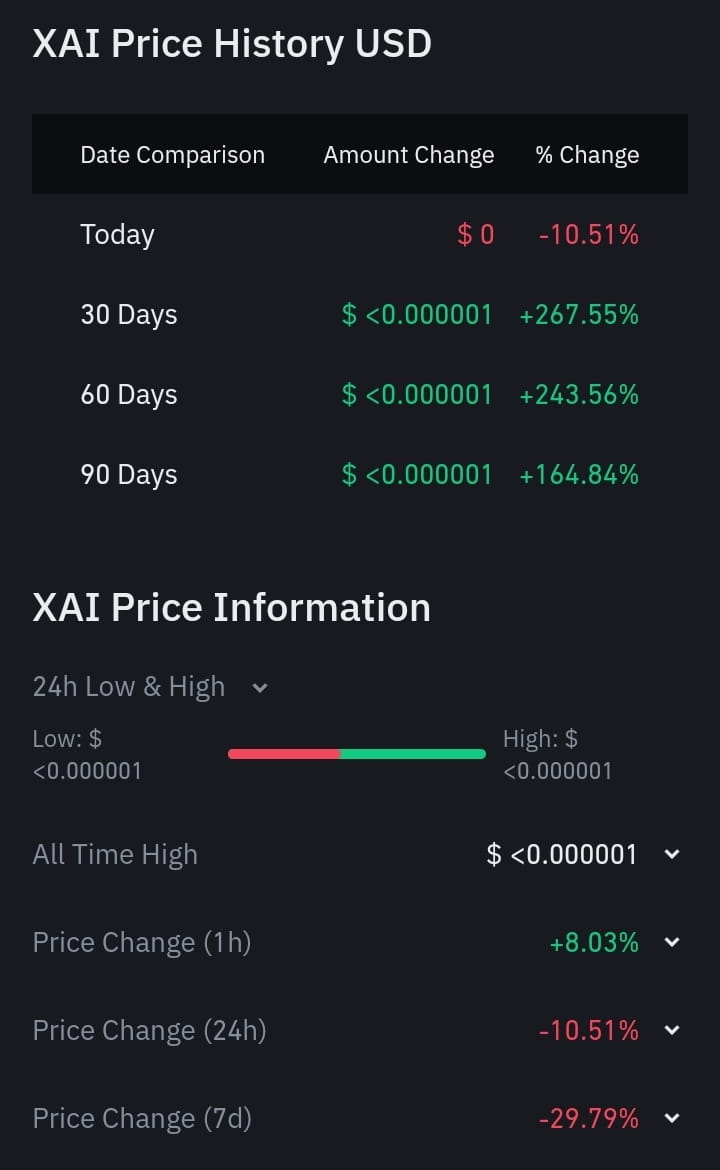Click the XAI Price Information heading
Image resolution: width=720 pixels, height=1170 pixels.
pyautogui.click(x=232, y=606)
